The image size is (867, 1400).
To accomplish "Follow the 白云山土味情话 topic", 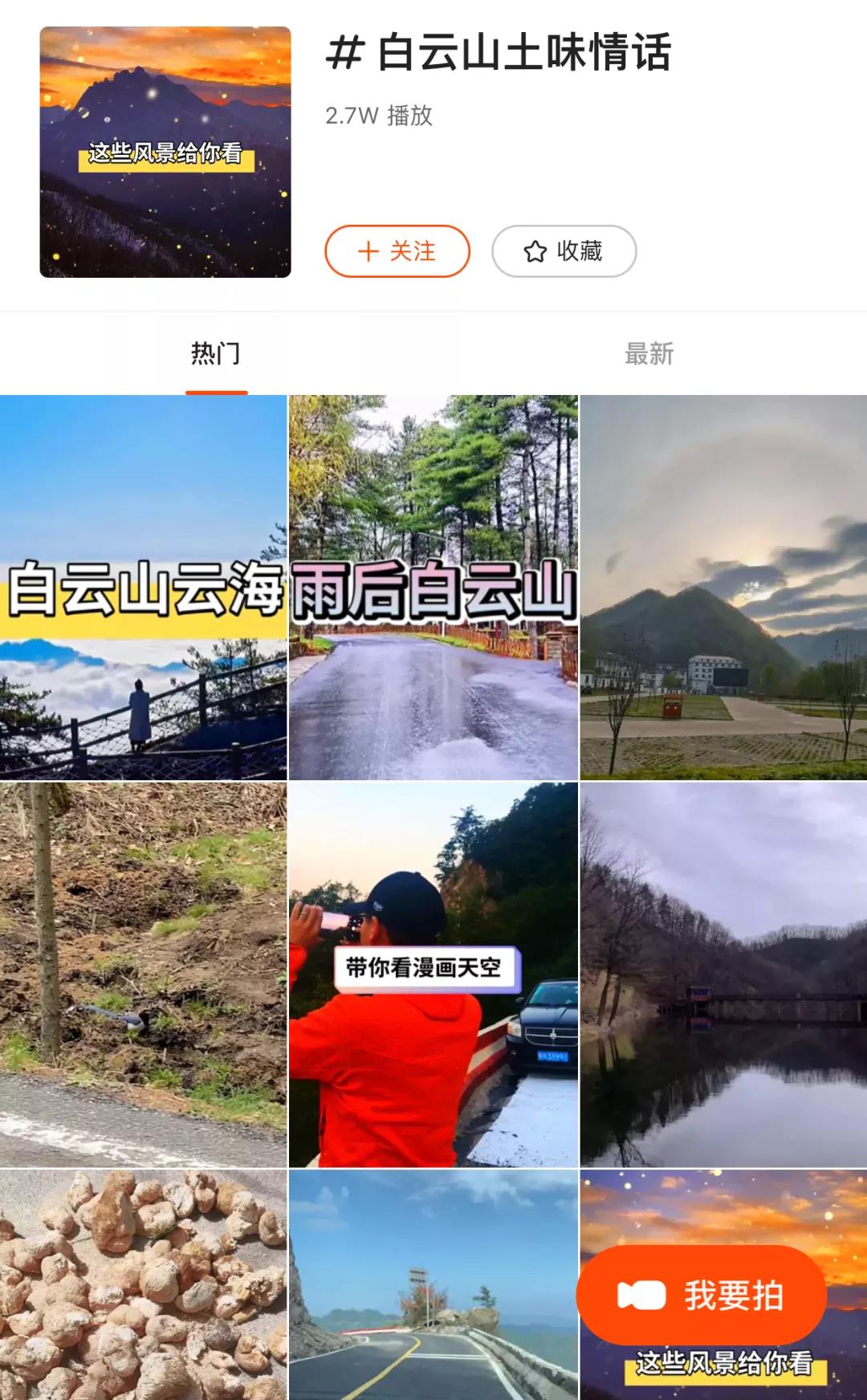I will pyautogui.click(x=397, y=251).
